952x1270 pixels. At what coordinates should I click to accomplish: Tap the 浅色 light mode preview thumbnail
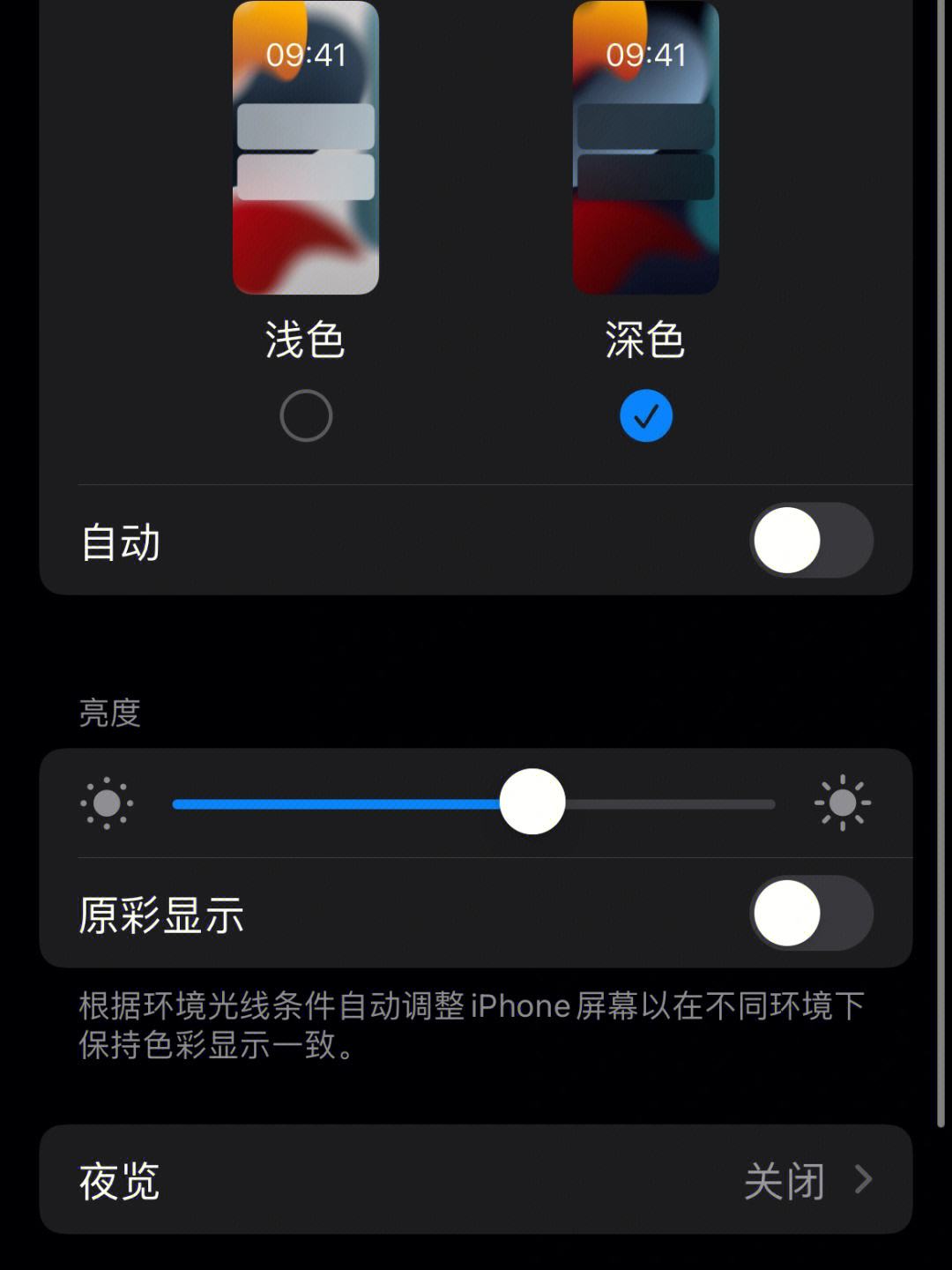click(x=306, y=148)
